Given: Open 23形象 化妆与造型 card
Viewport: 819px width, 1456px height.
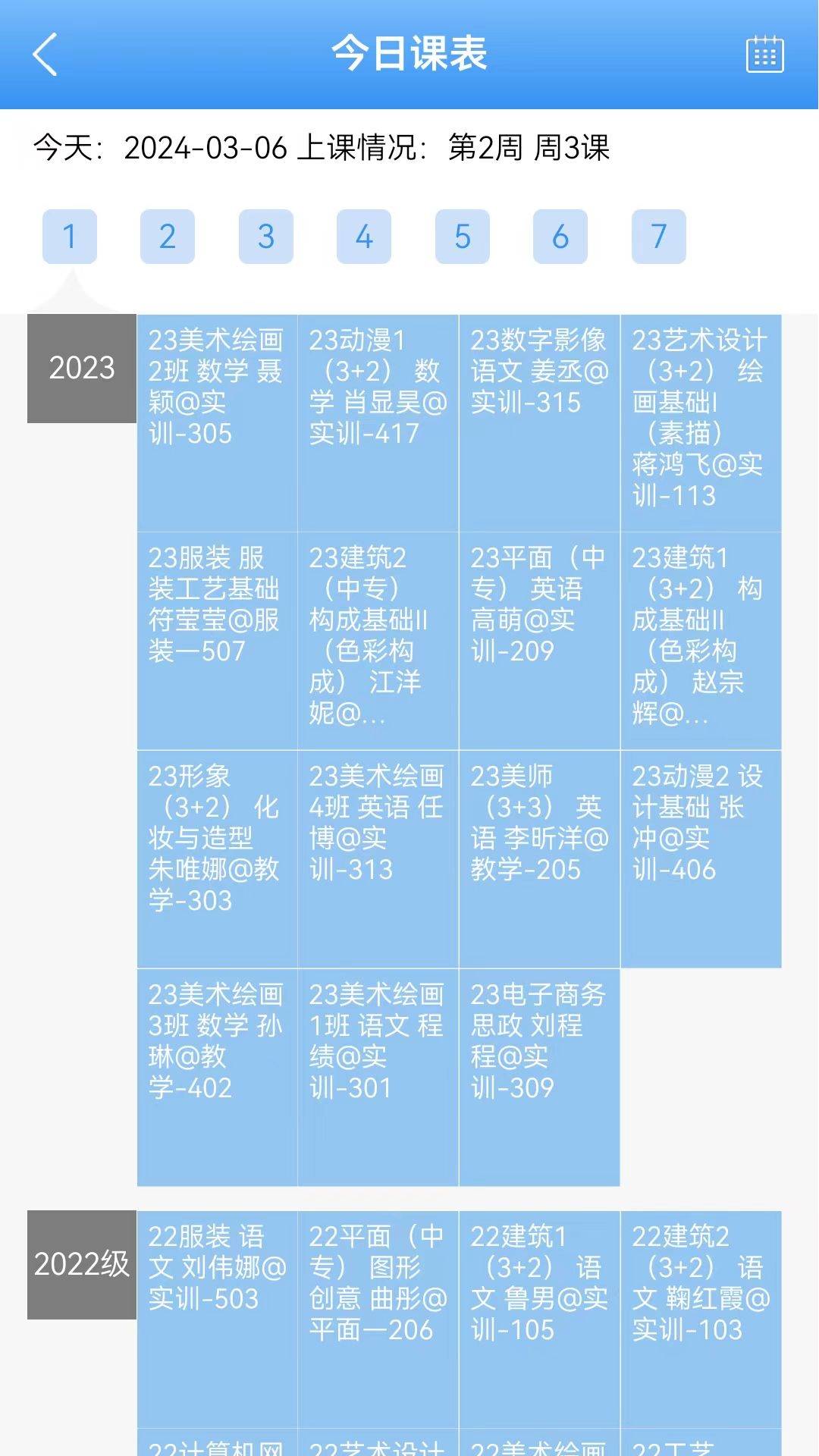Looking at the screenshot, I should pyautogui.click(x=217, y=859).
